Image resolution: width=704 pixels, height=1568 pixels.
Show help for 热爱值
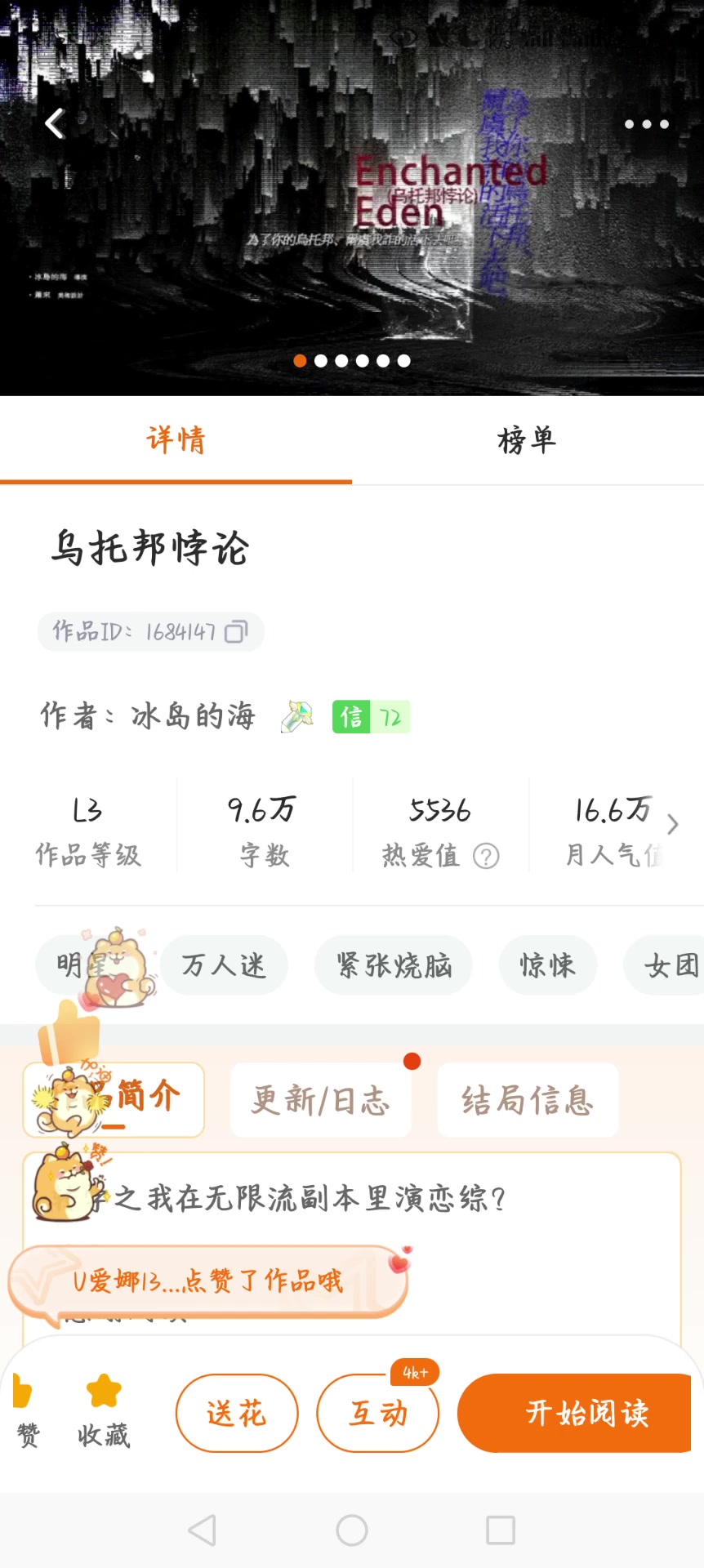[486, 856]
